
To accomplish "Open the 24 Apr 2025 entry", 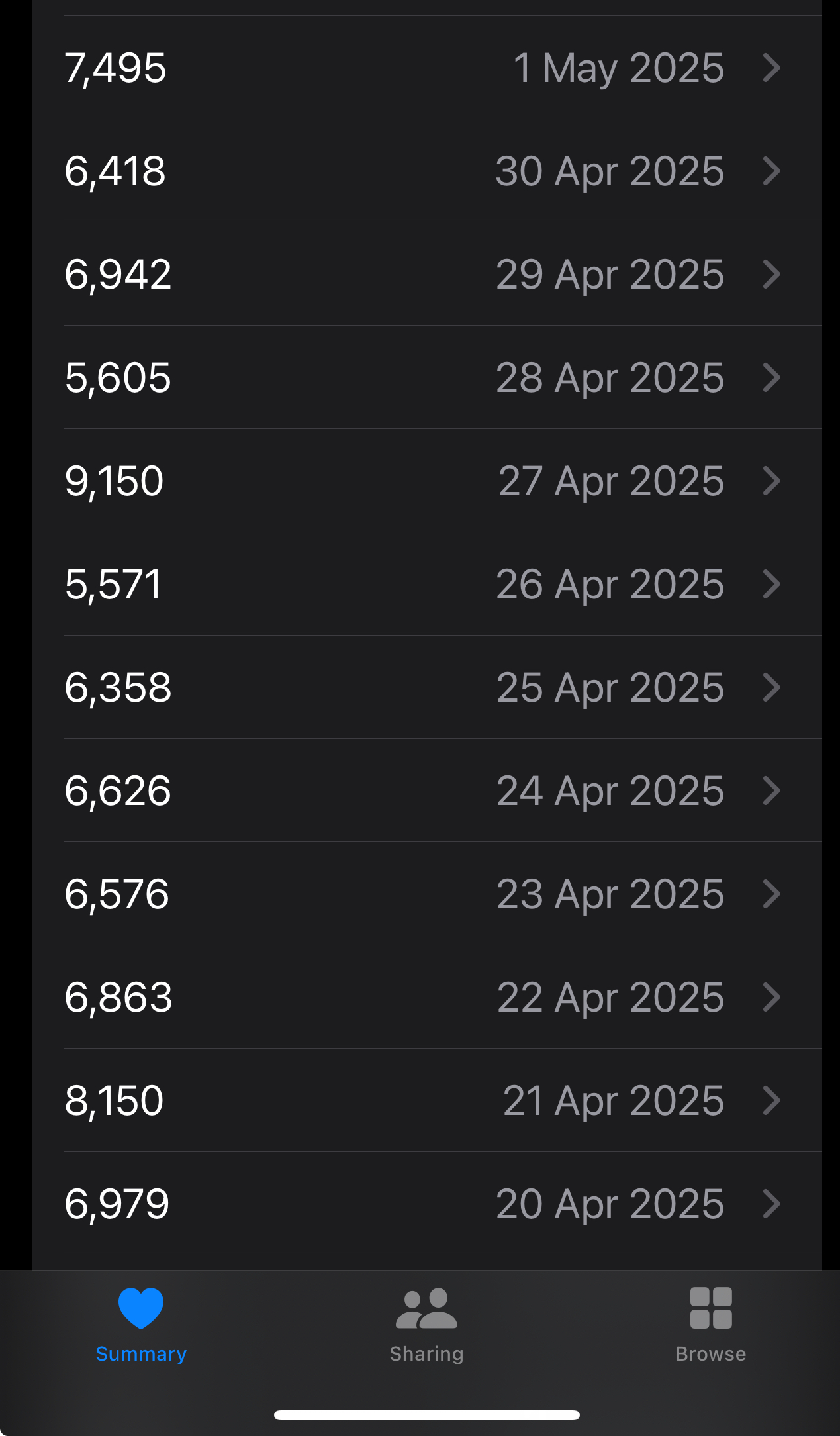I will (427, 790).
